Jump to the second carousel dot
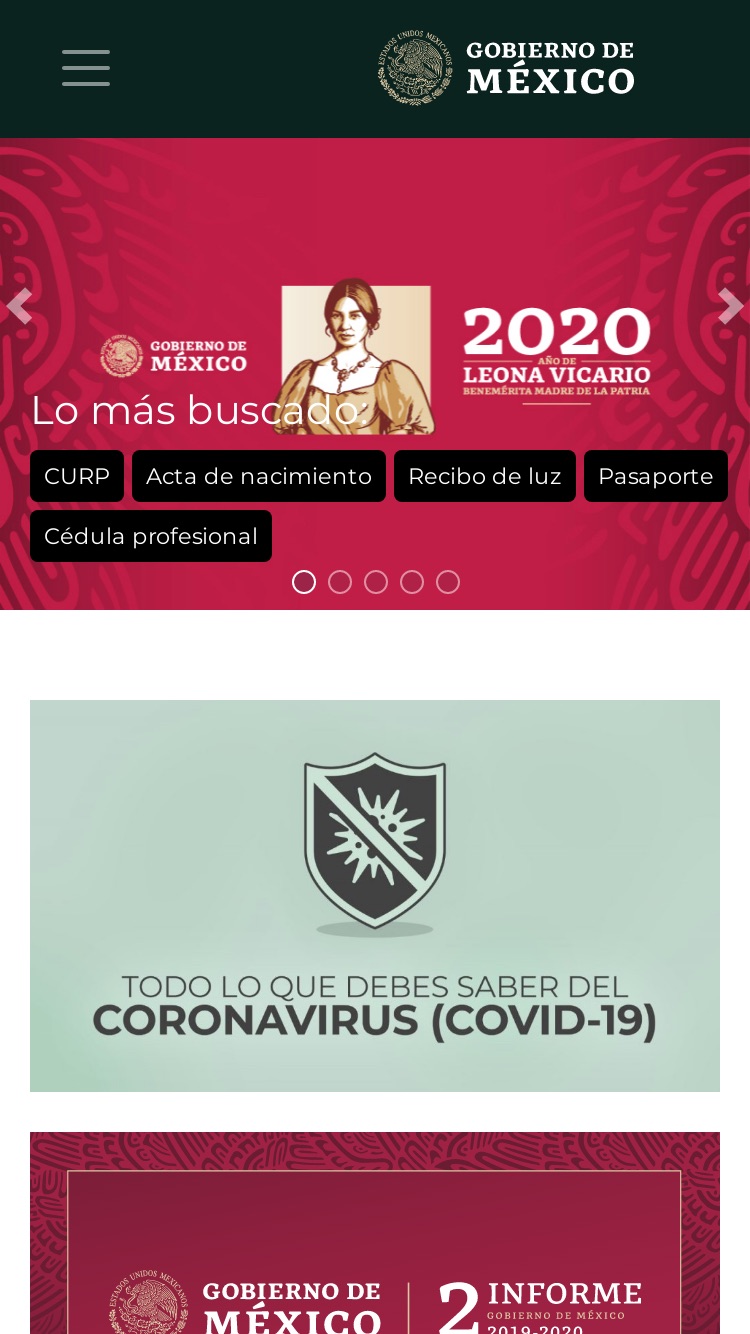The width and height of the screenshot is (750, 1334). (340, 582)
